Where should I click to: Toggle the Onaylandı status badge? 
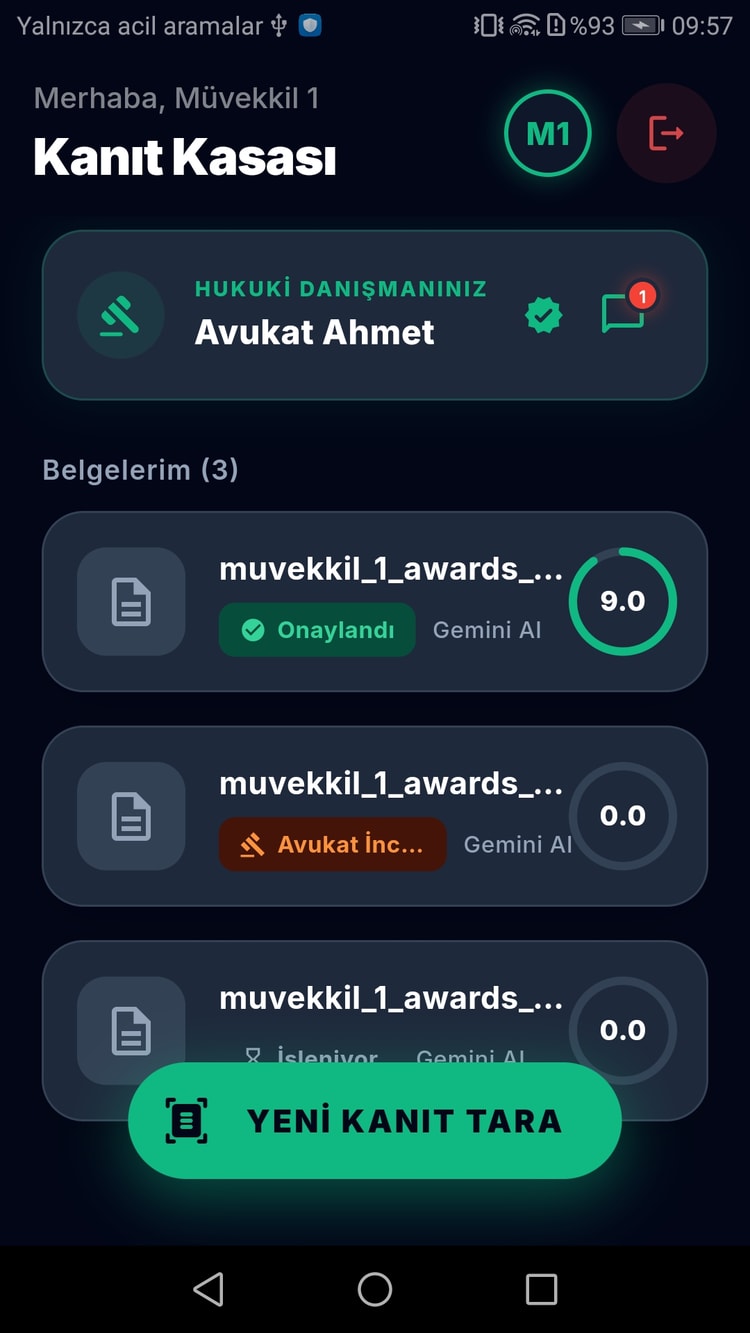(x=316, y=630)
